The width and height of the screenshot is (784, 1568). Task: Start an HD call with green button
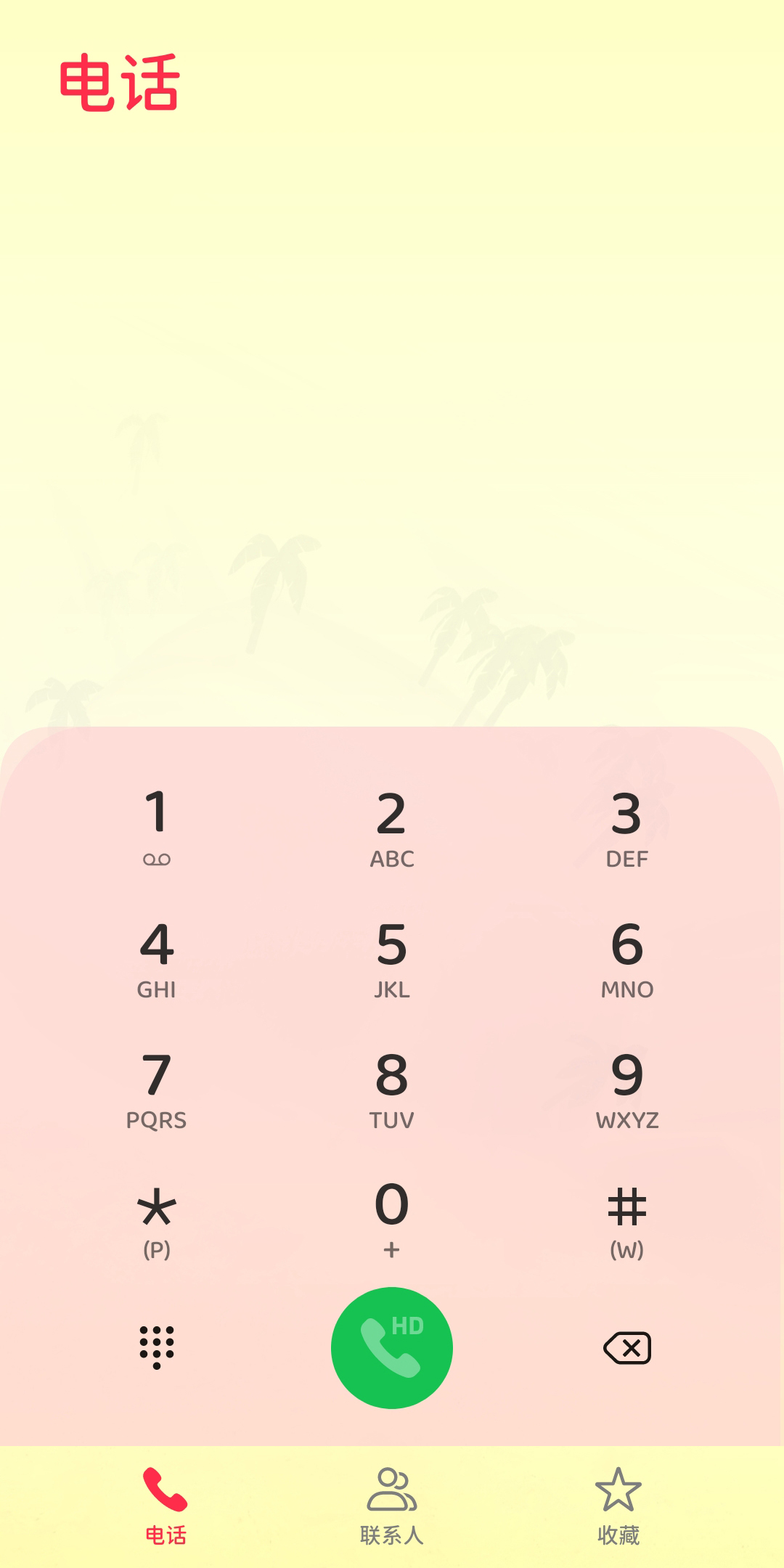coord(392,1348)
